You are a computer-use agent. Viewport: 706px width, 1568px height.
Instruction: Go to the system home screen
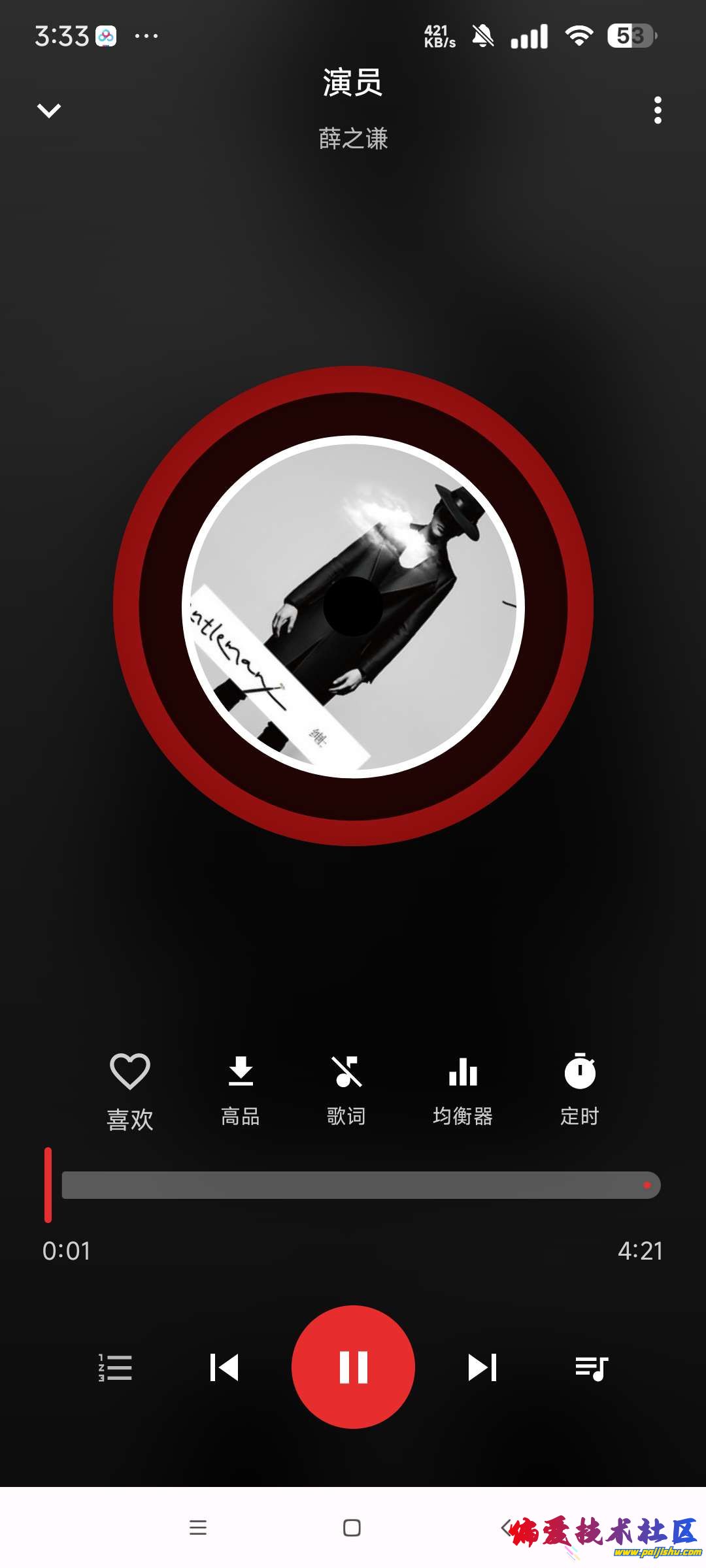(352, 1527)
